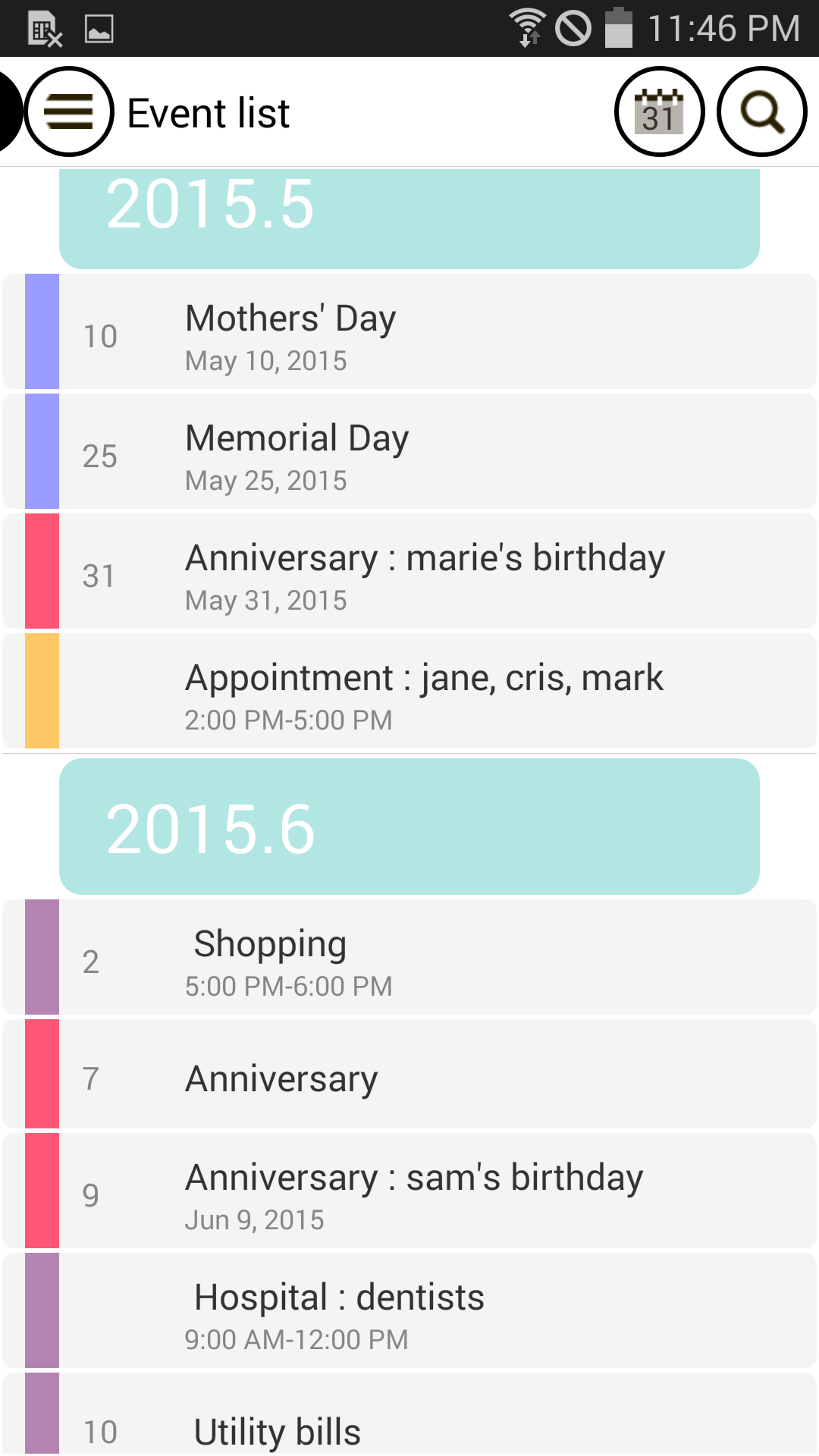Viewport: 819px width, 1456px height.
Task: Select the Memorial Day event
Action: tap(409, 451)
